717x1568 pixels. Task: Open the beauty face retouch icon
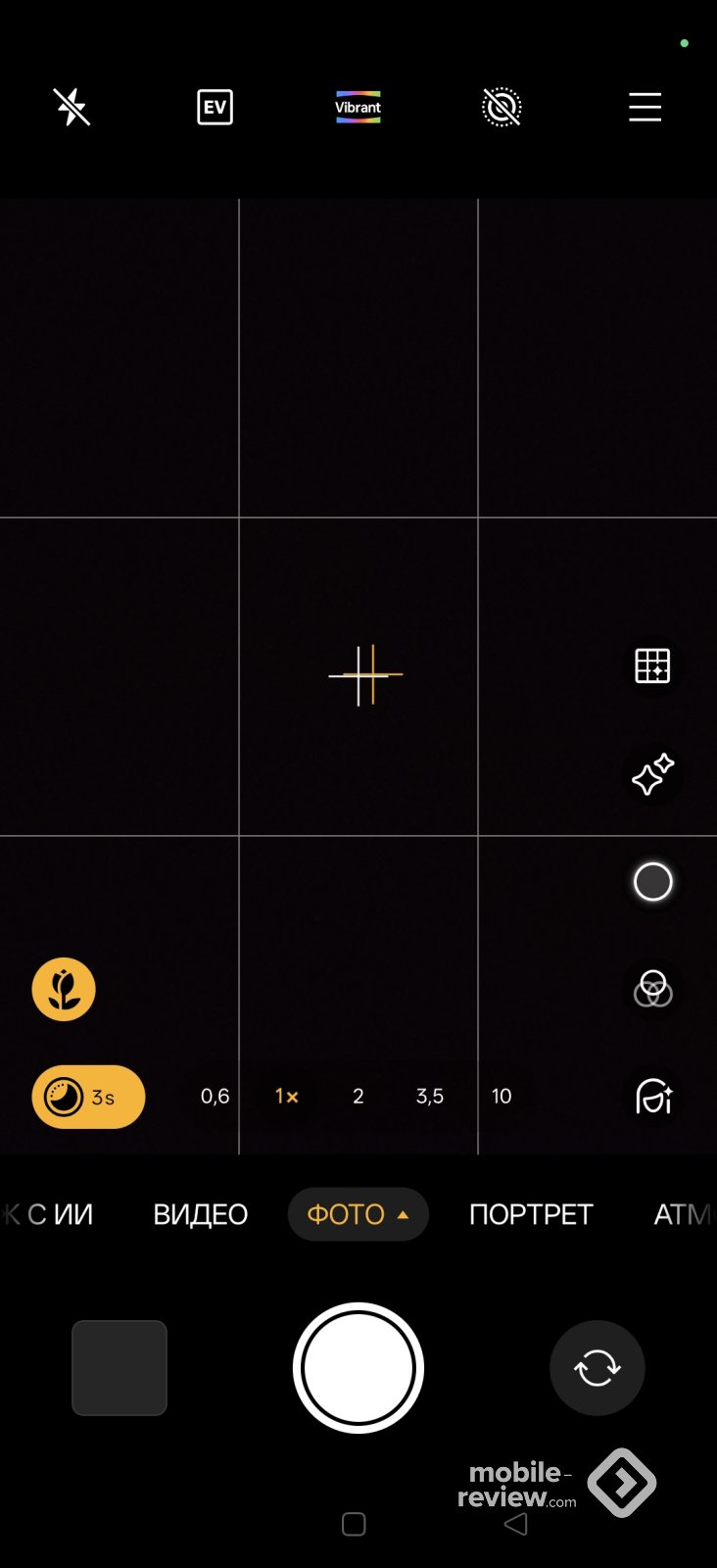click(652, 1097)
